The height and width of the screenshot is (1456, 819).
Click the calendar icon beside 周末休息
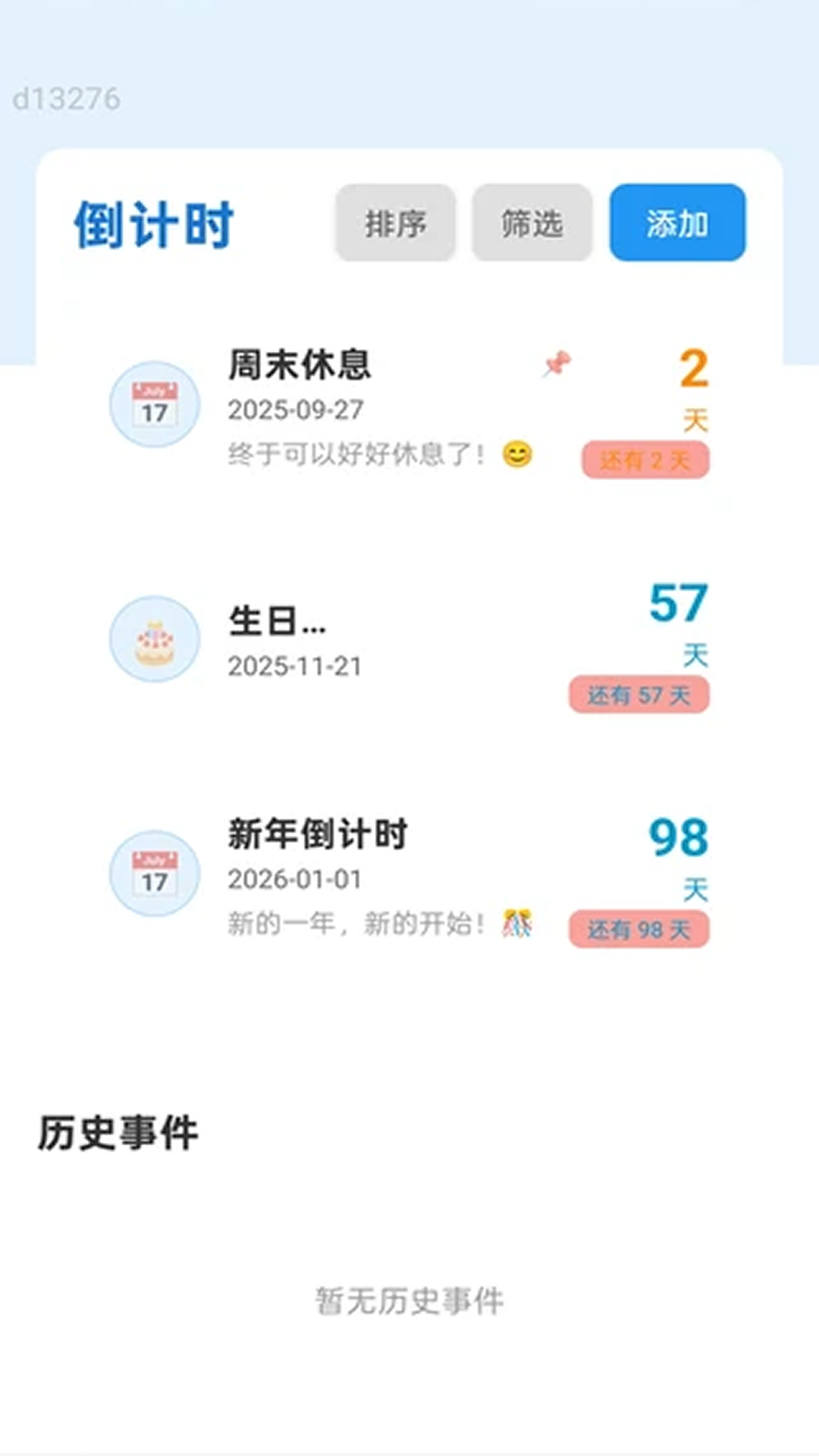coord(154,405)
